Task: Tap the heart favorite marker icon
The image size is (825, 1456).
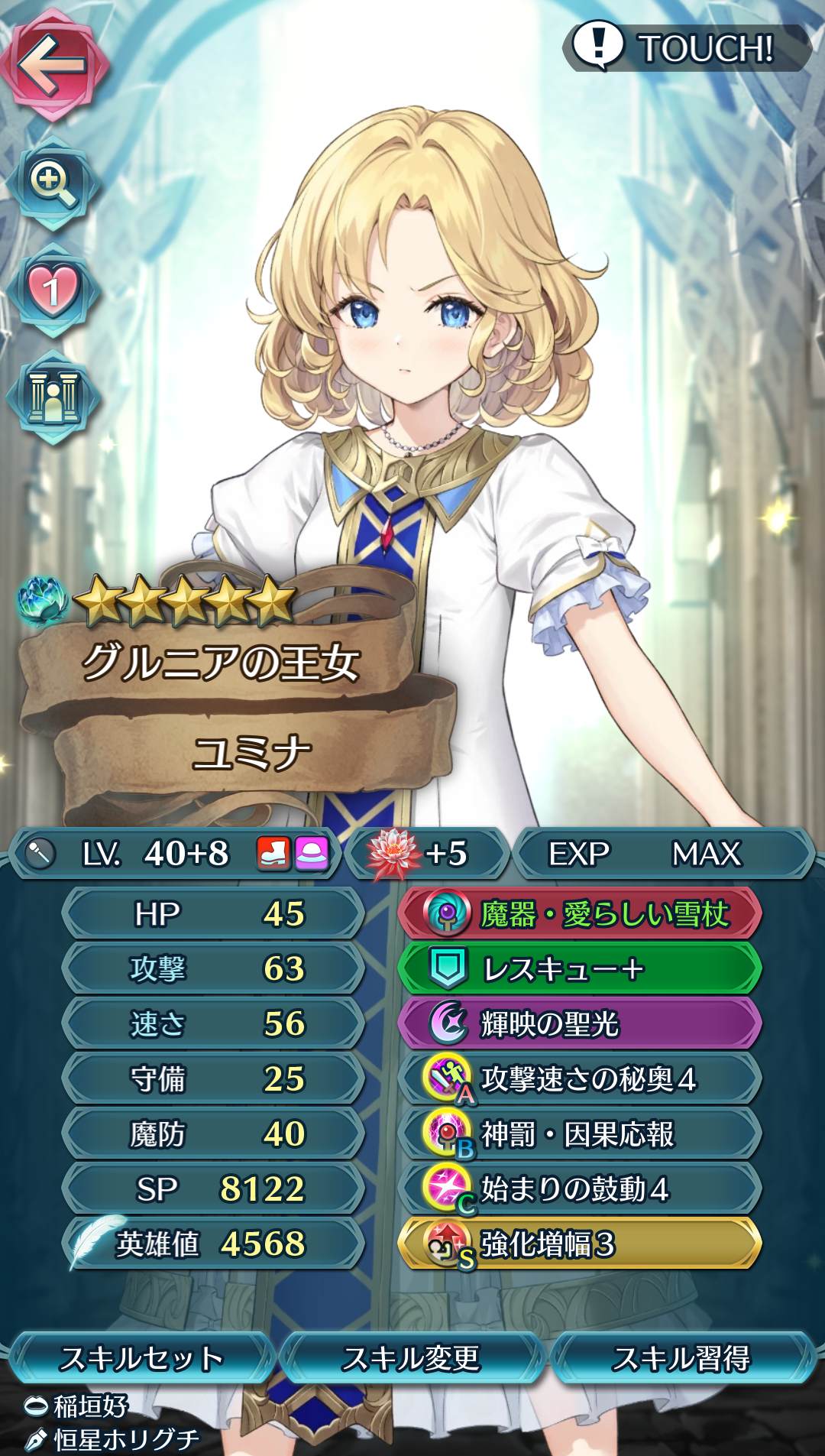Action: coord(53,290)
